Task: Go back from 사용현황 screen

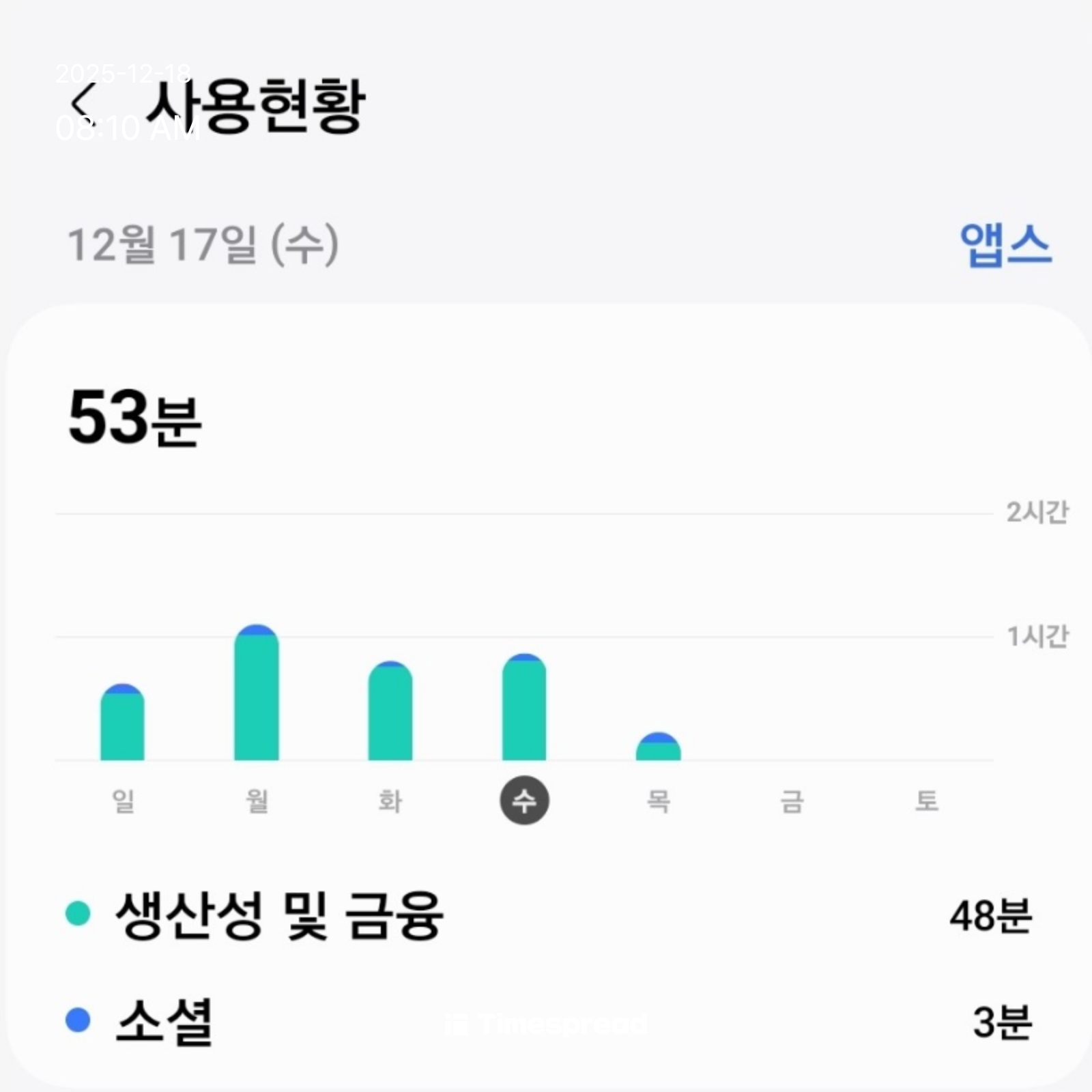Action: coord(82,106)
